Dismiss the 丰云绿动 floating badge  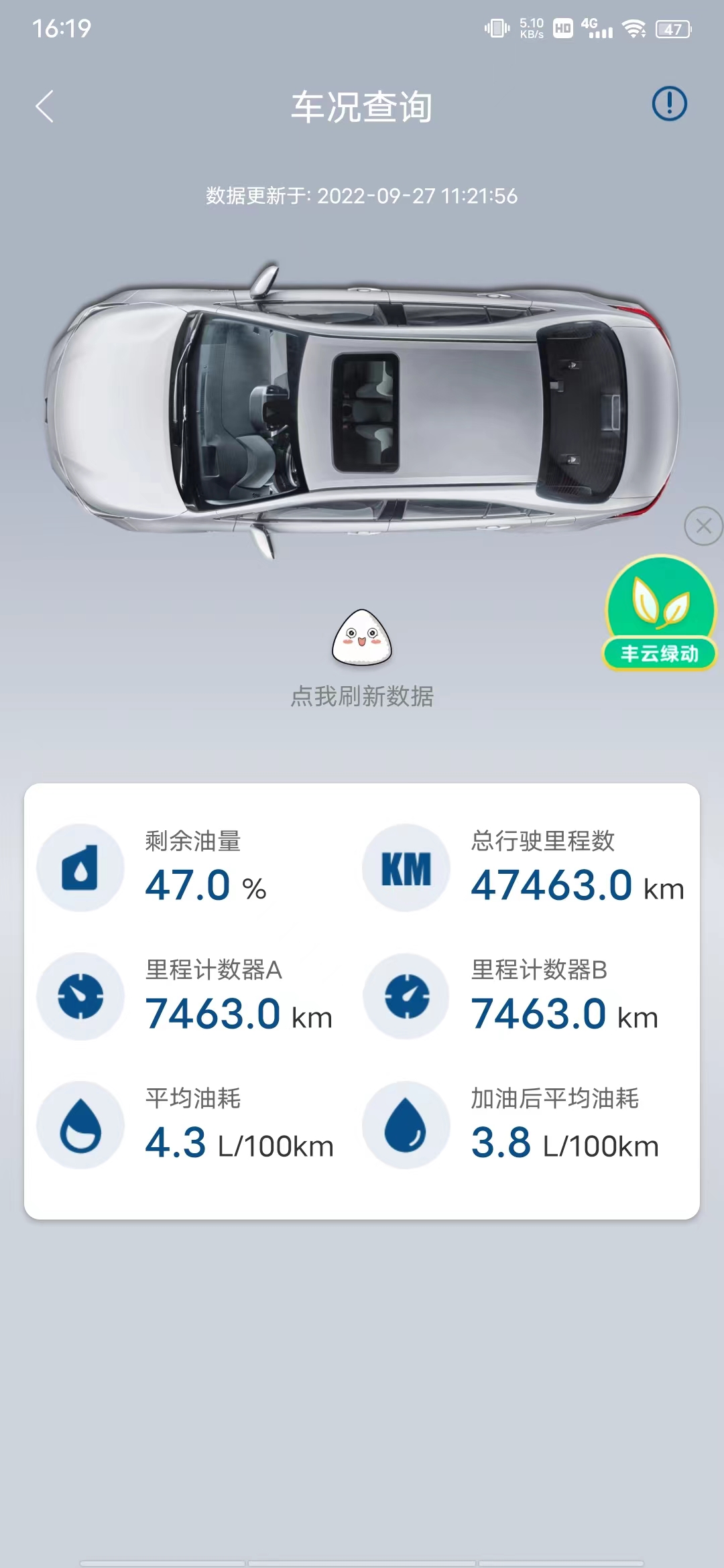(x=703, y=526)
